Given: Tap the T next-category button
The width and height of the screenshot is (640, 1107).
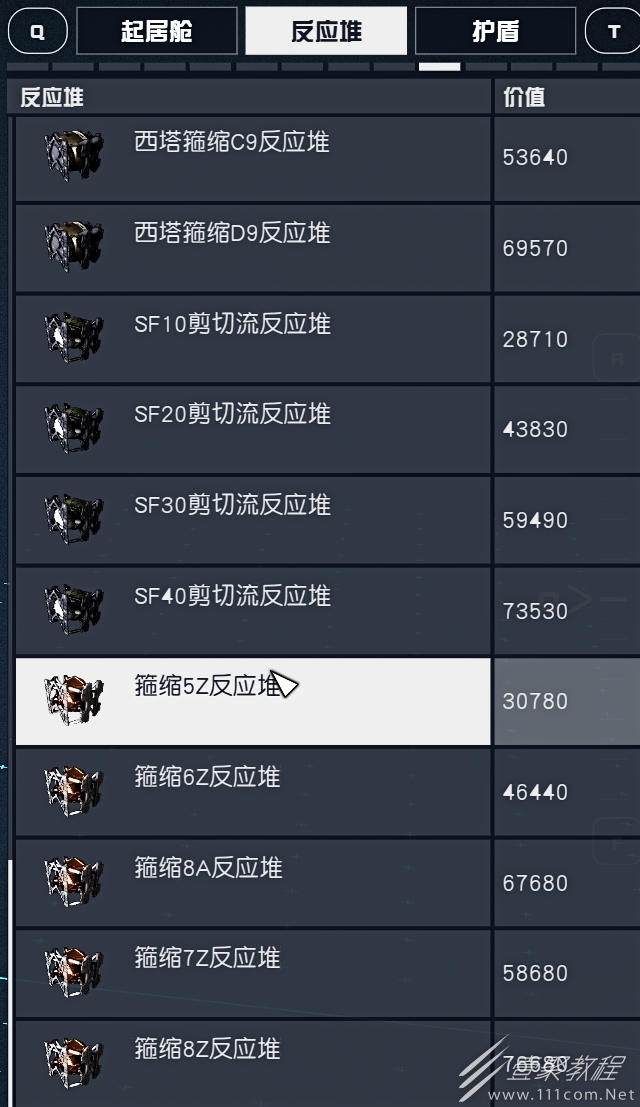Looking at the screenshot, I should pos(613,31).
